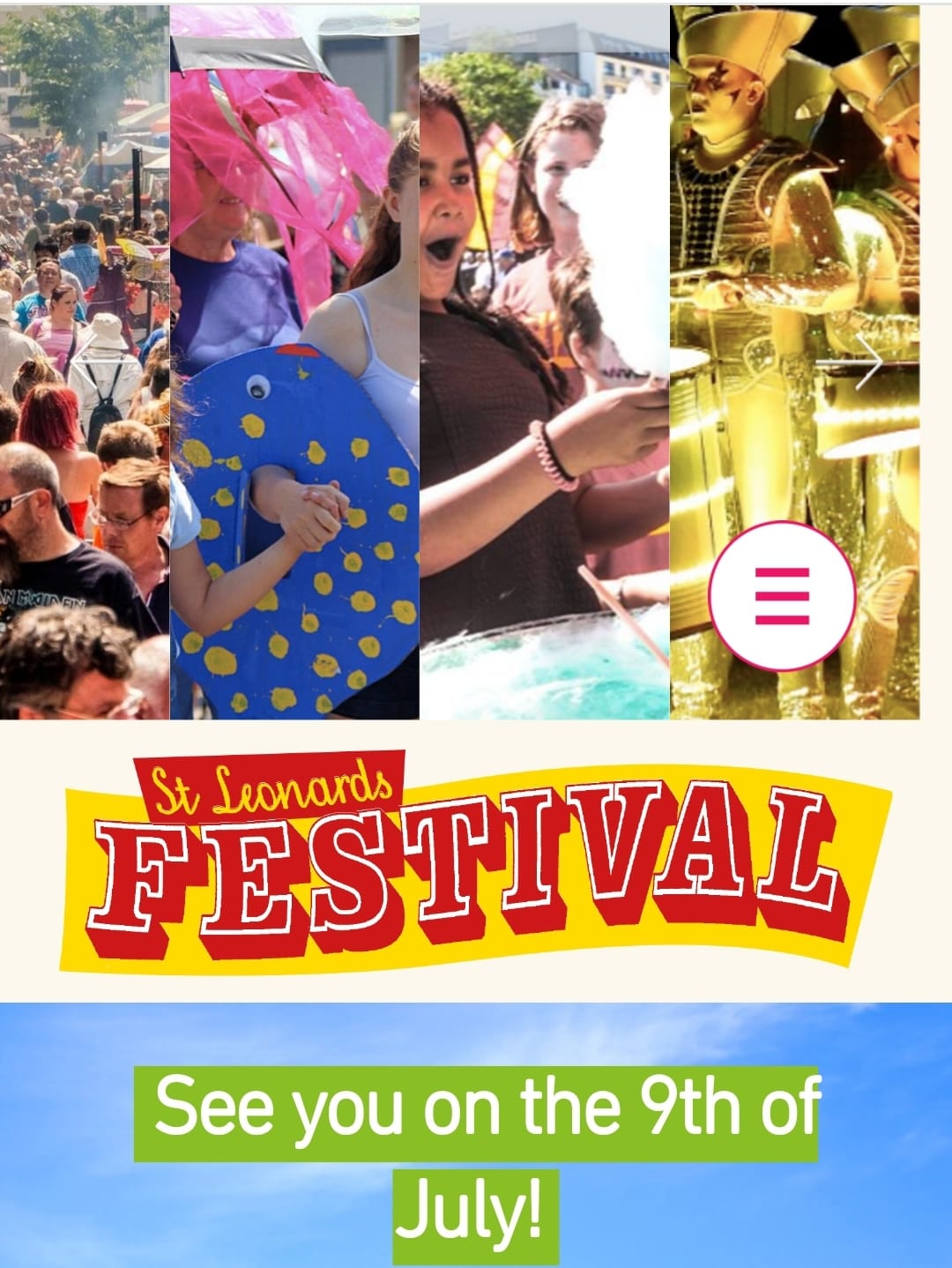Go to next slideshow image

(868, 361)
